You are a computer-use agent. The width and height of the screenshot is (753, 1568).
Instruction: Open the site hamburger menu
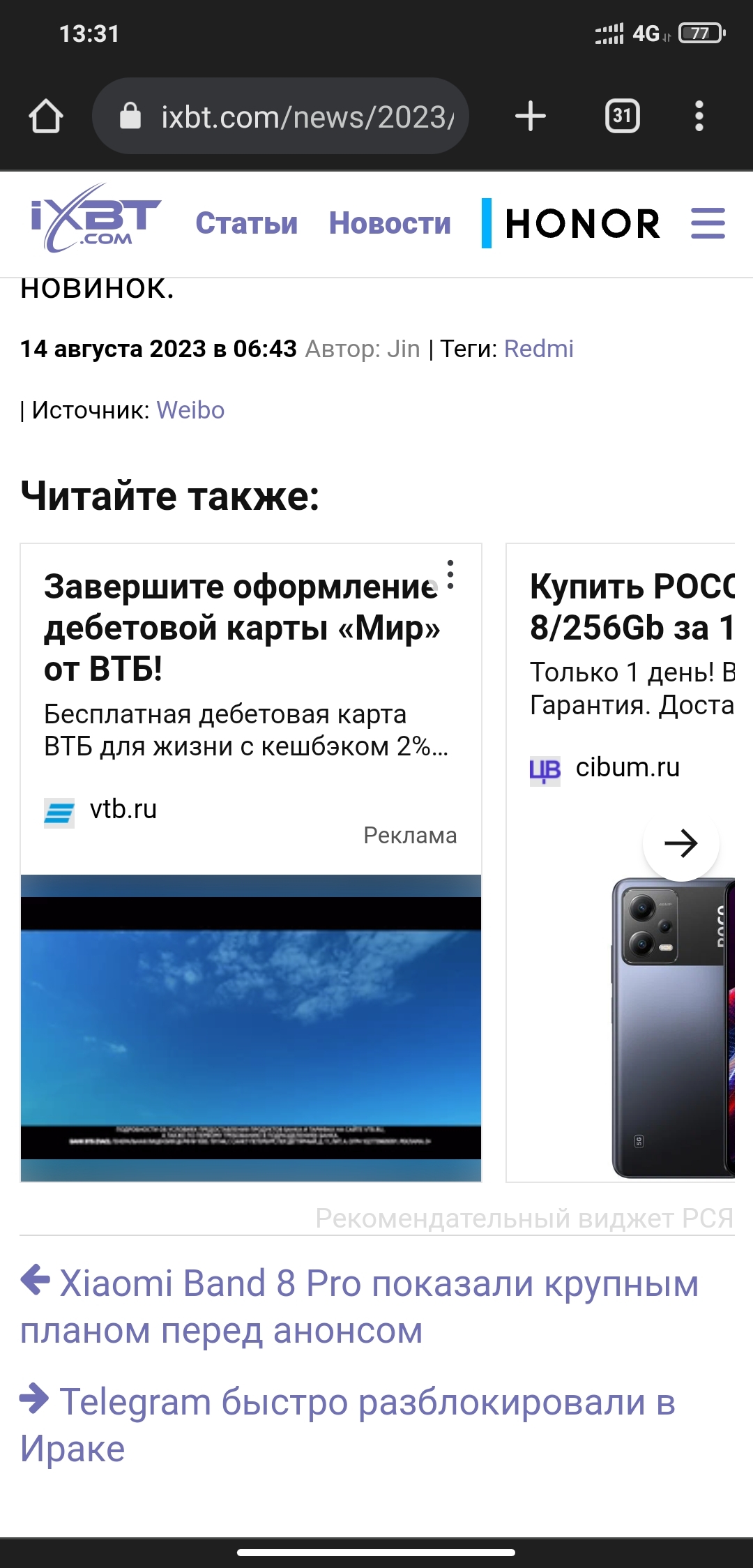point(708,223)
